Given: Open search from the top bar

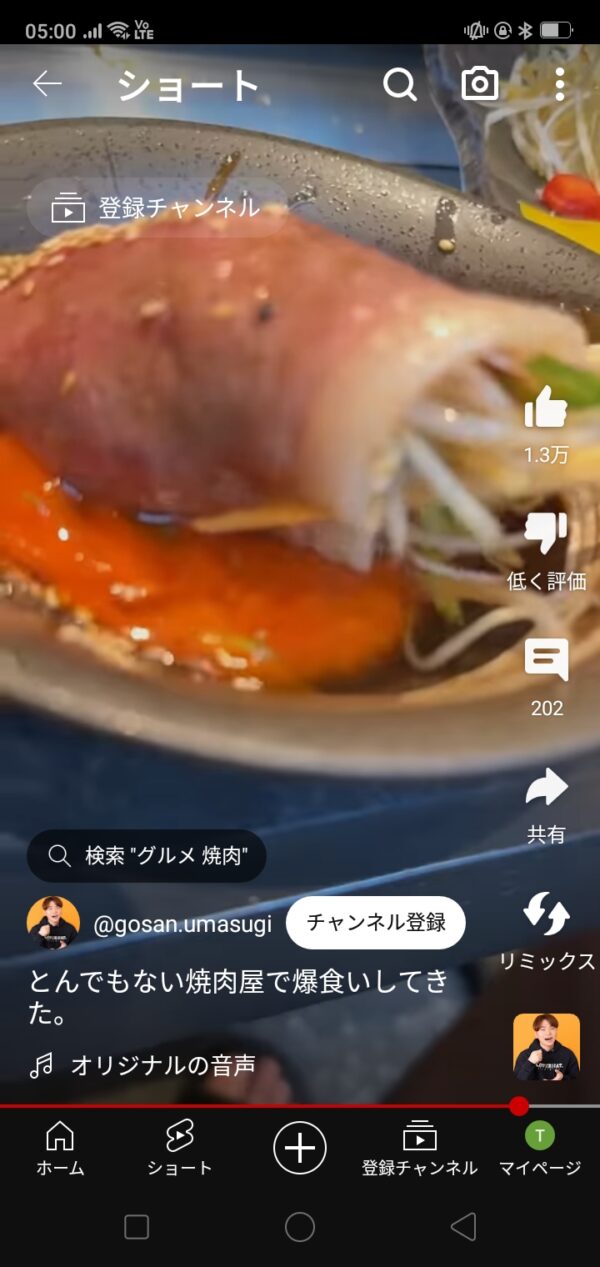Looking at the screenshot, I should [400, 85].
